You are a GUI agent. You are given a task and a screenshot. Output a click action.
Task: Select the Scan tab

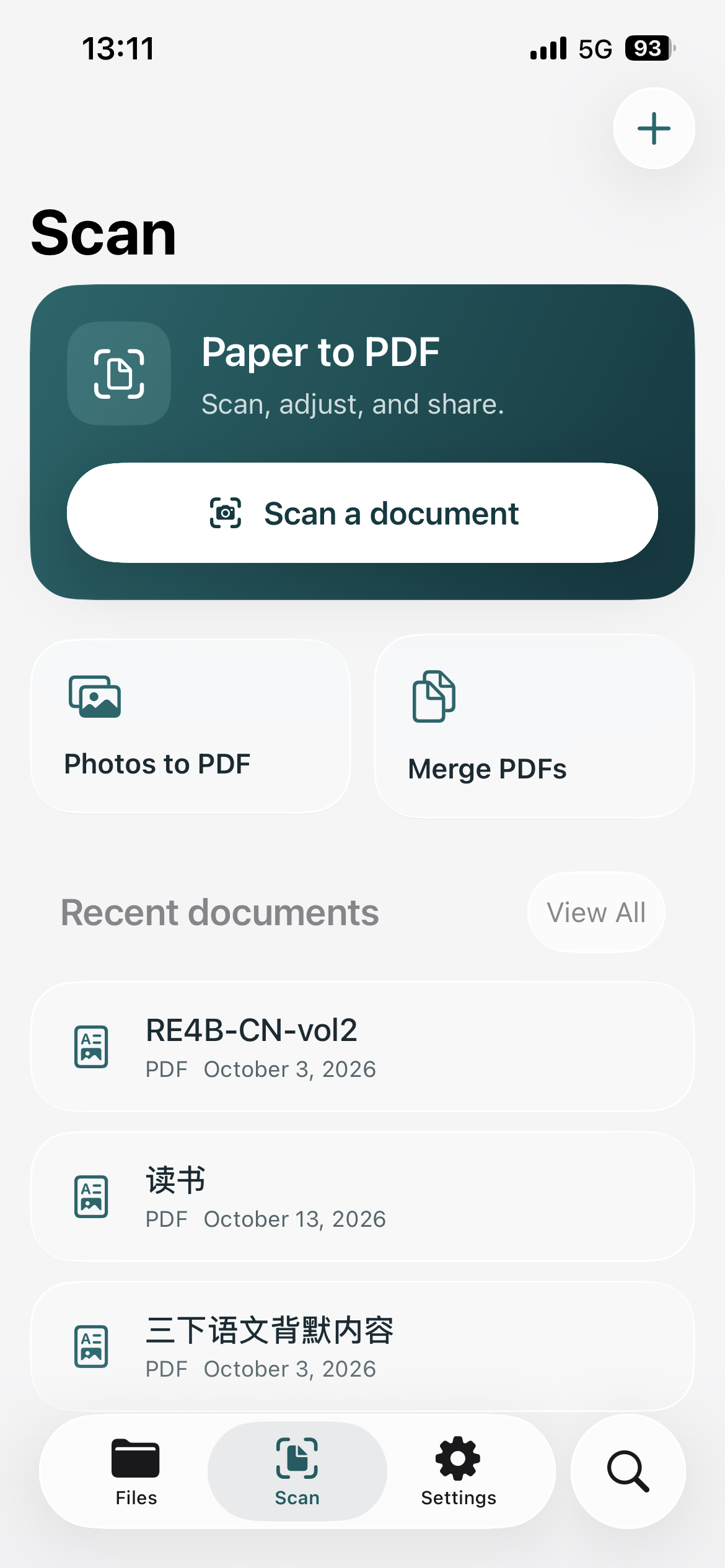point(297,1471)
